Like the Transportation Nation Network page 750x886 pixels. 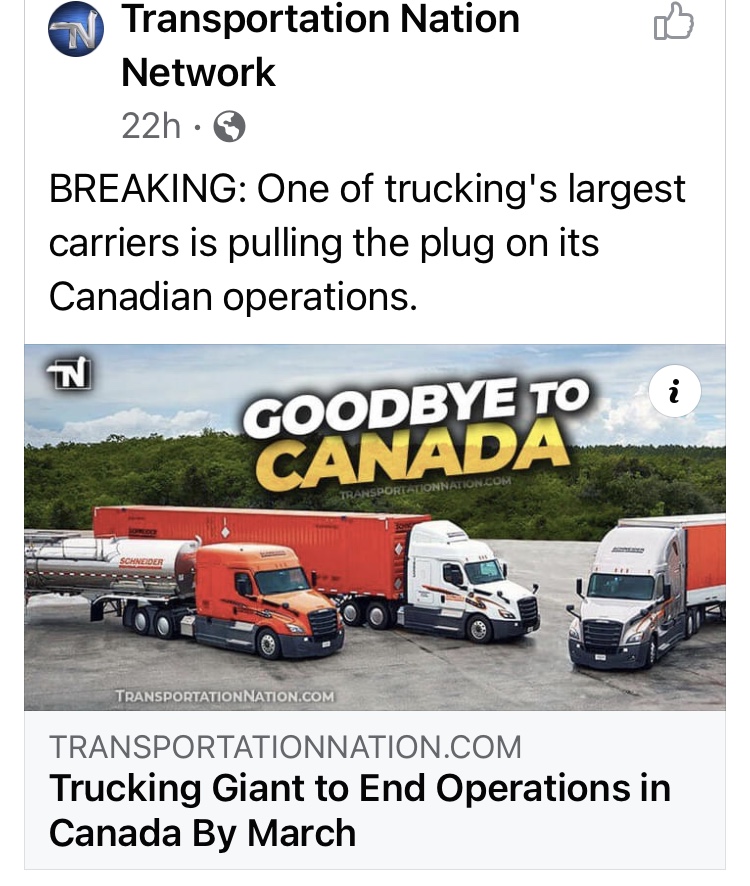[x=673, y=23]
